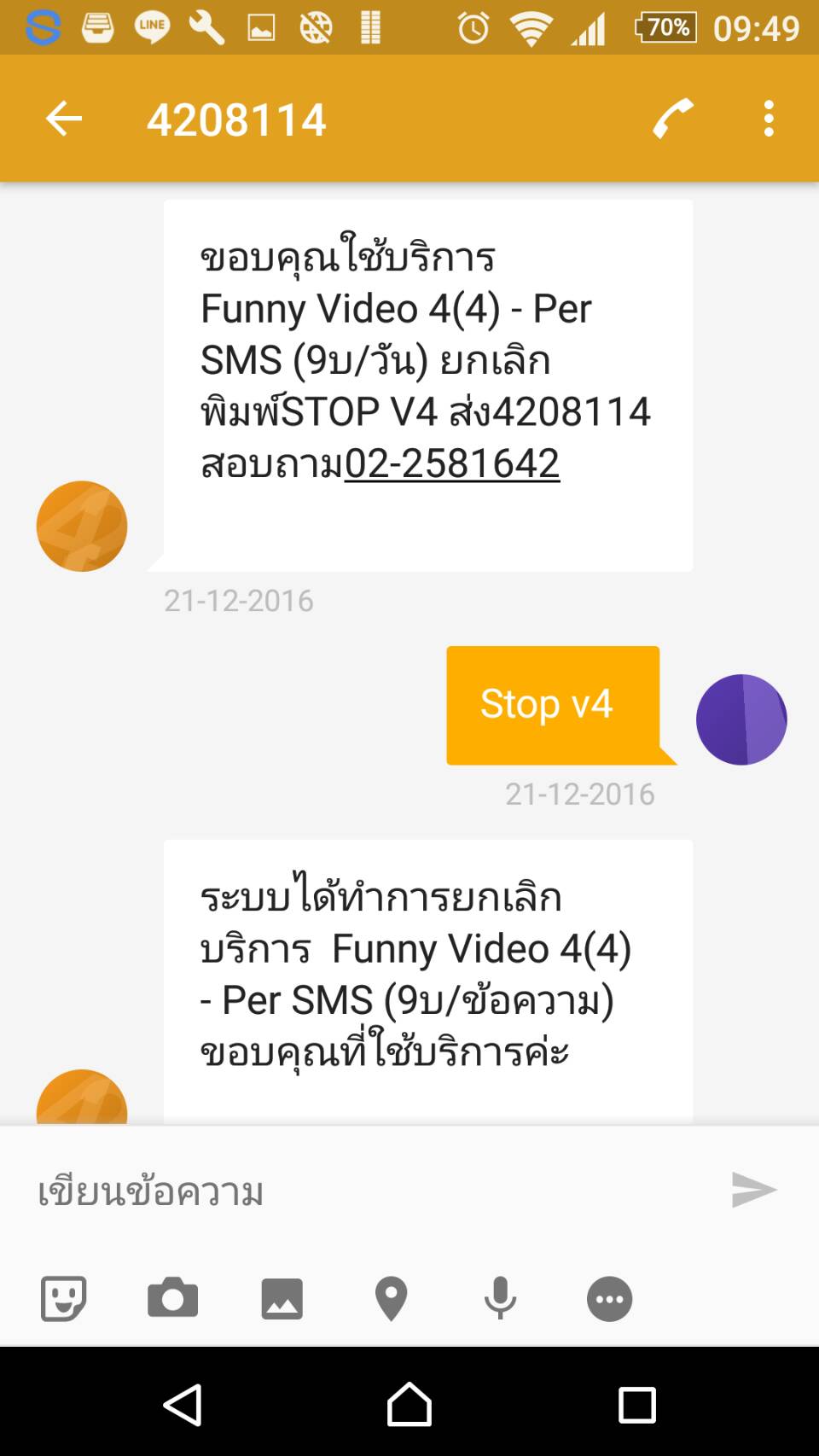819x1456 pixels.
Task: Open recent apps
Action: 636,1405
